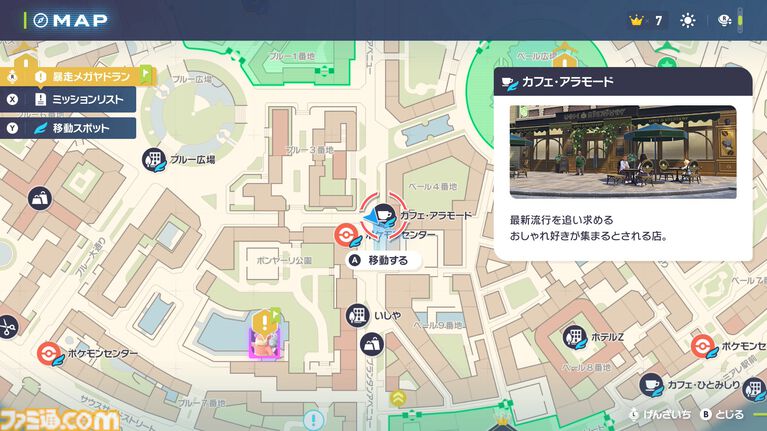Select the ポケモンセンター marker on the right edge
This screenshot has height=431, width=767.
705,346
